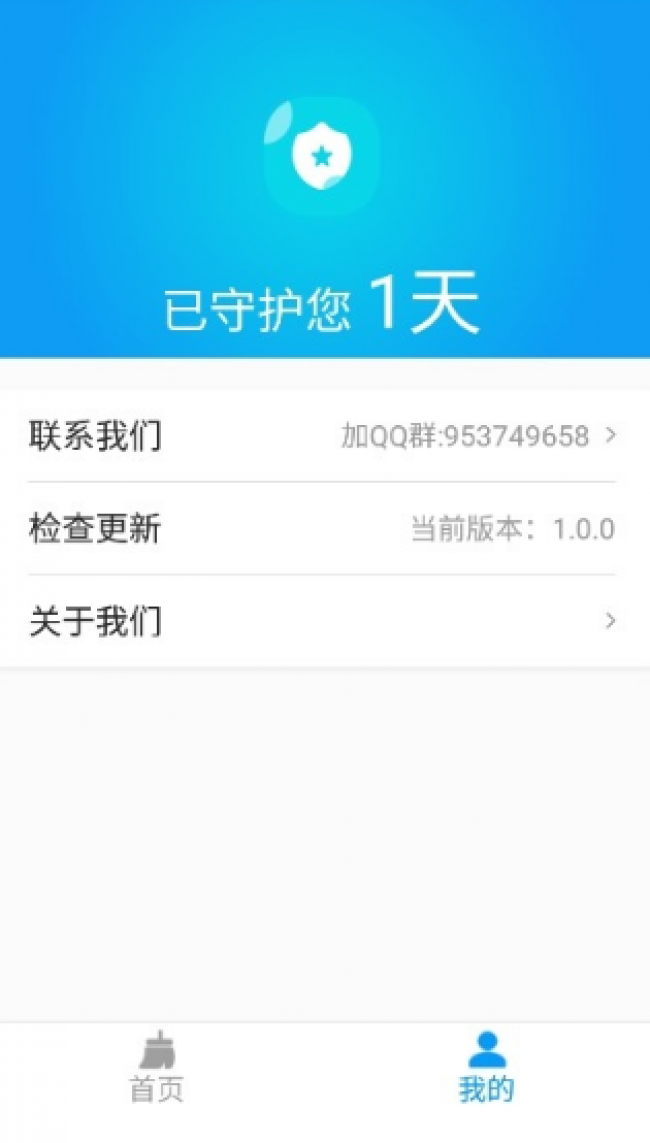The image size is (650, 1143).
Task: Tap 检查更新 to check for updates
Action: [325, 528]
